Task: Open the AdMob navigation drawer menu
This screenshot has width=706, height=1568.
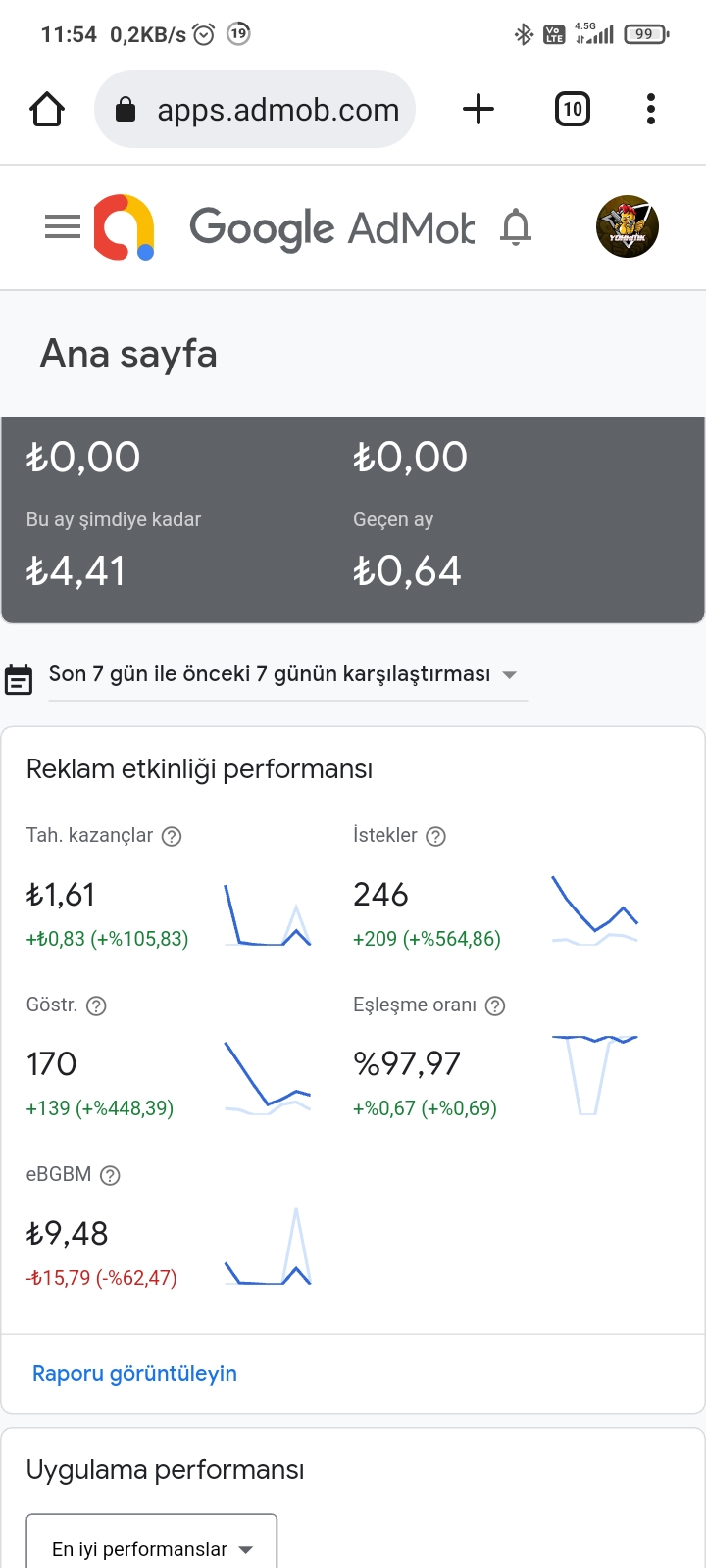Action: click(x=63, y=227)
